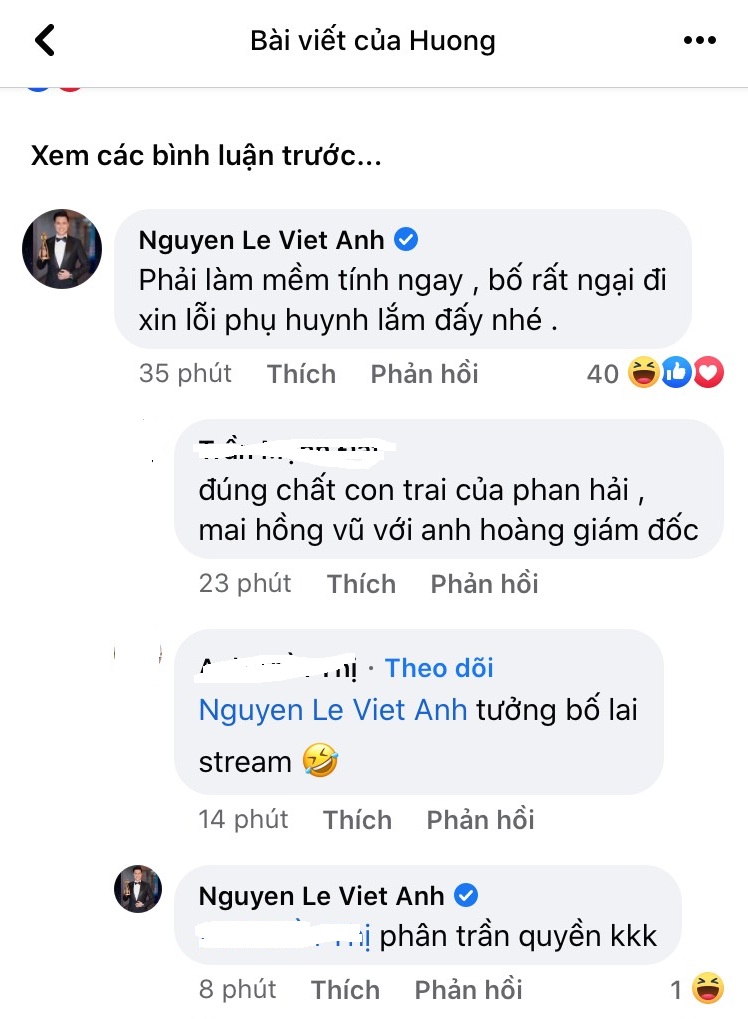
Task: Toggle Thích on the phan hải comment
Action: (361, 583)
